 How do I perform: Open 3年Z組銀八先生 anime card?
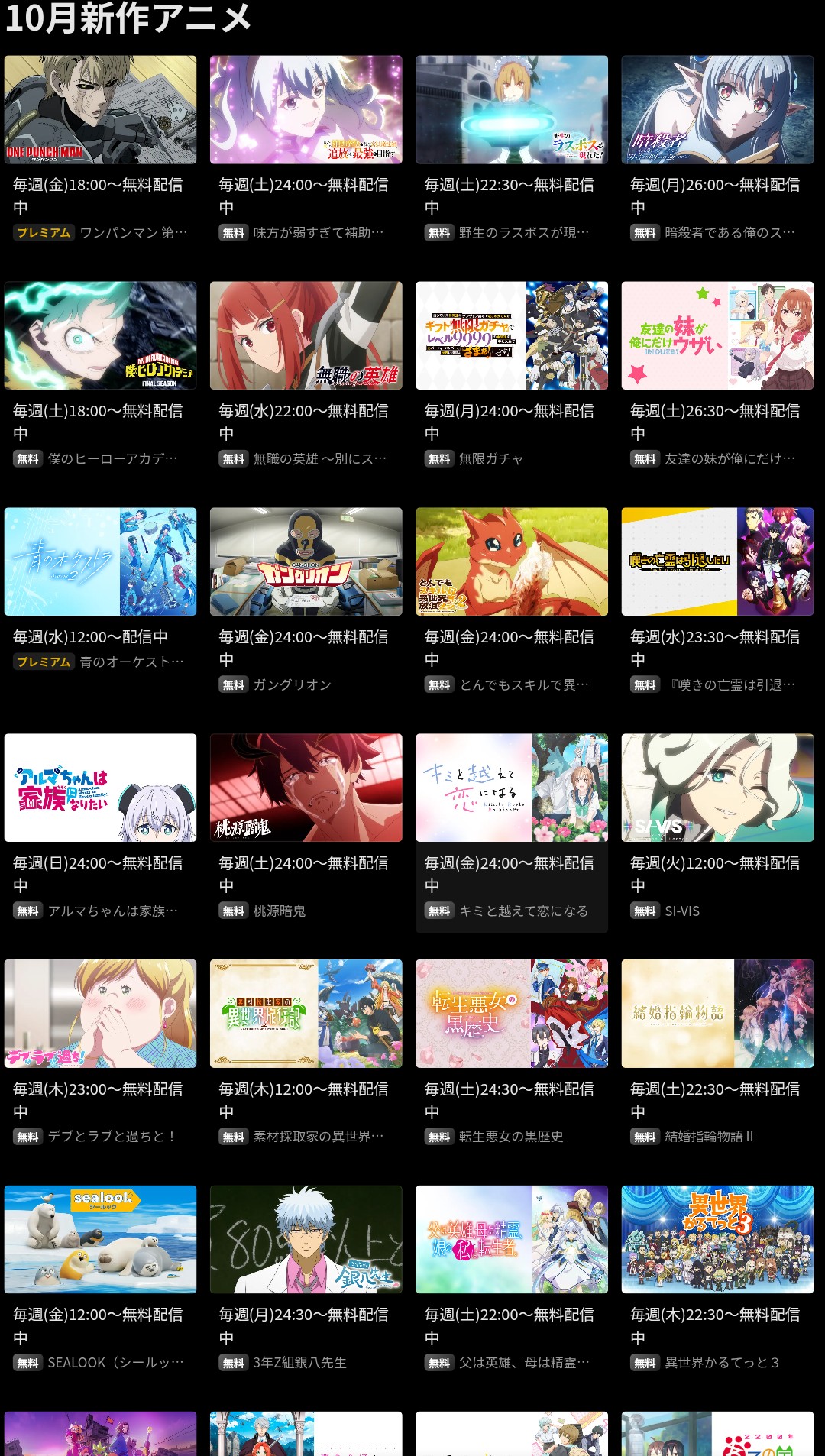click(x=306, y=1239)
